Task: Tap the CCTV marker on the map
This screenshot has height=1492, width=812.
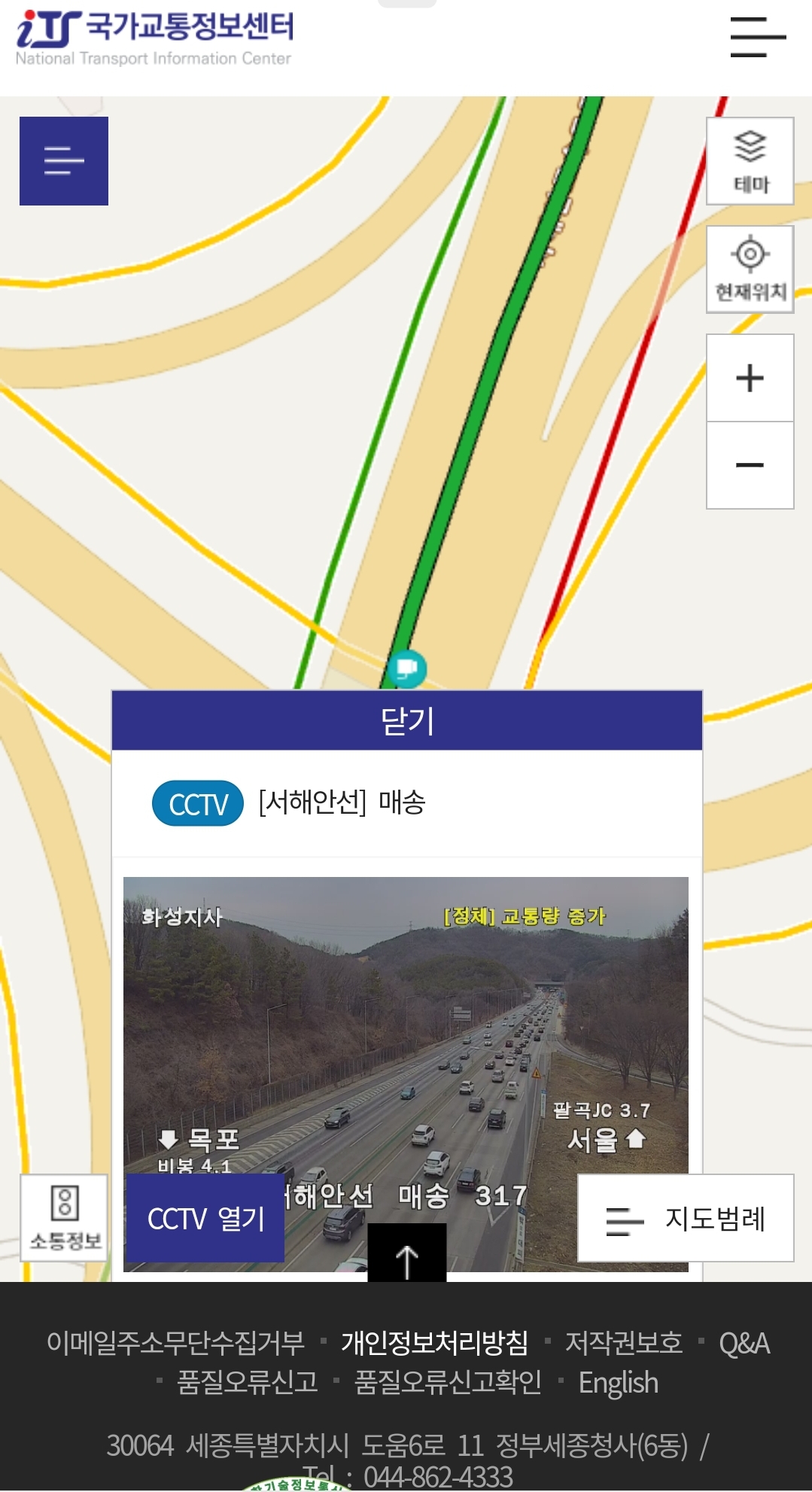Action: (408, 668)
